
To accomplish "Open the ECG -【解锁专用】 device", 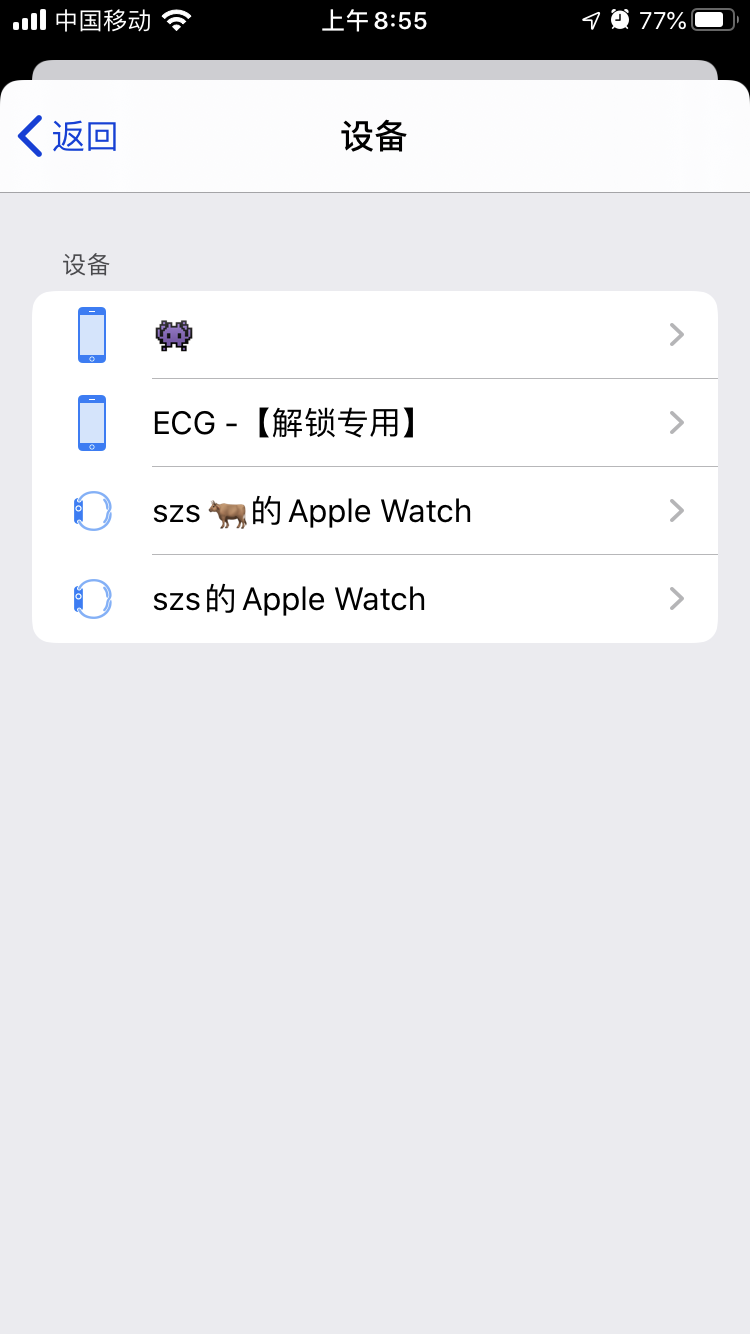I will coord(374,423).
